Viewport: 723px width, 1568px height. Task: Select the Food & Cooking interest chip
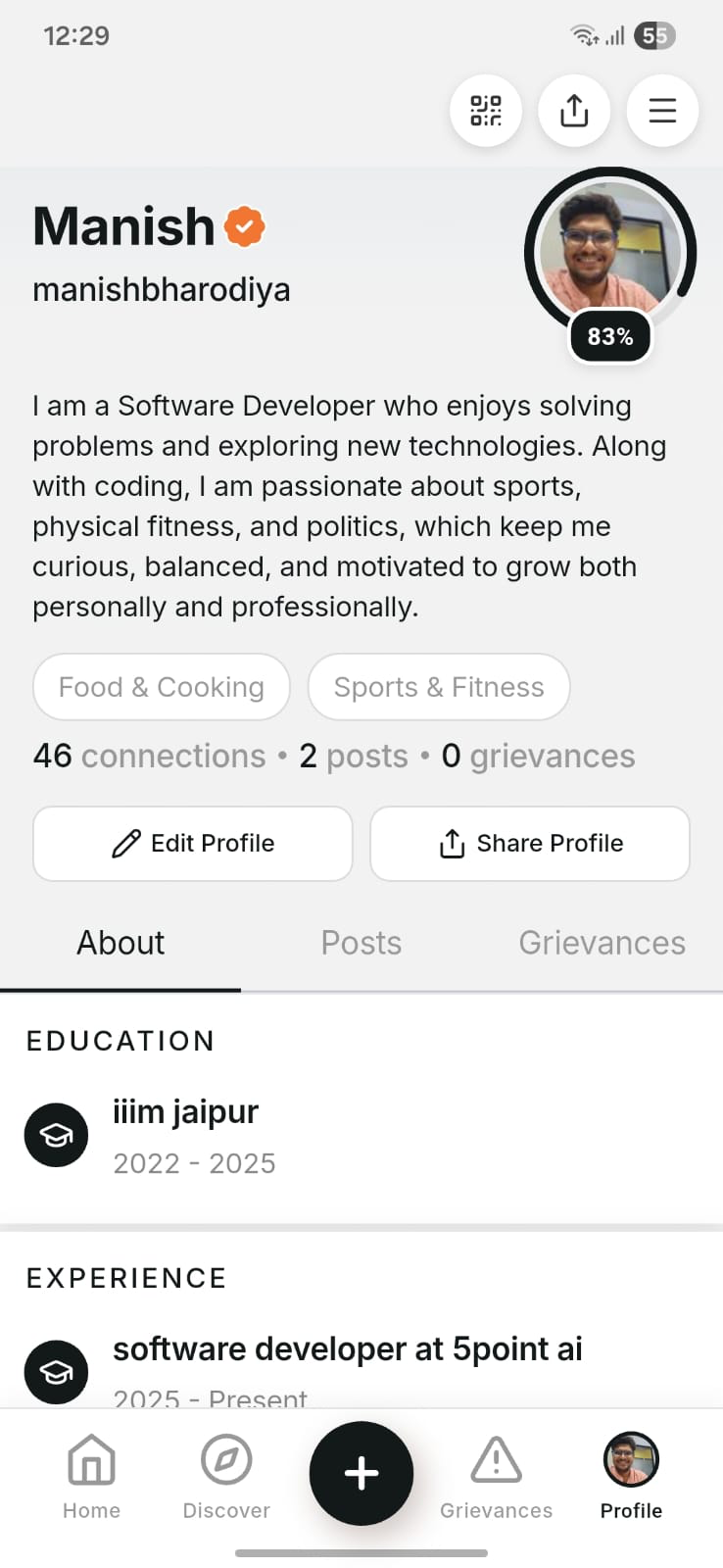coord(161,687)
